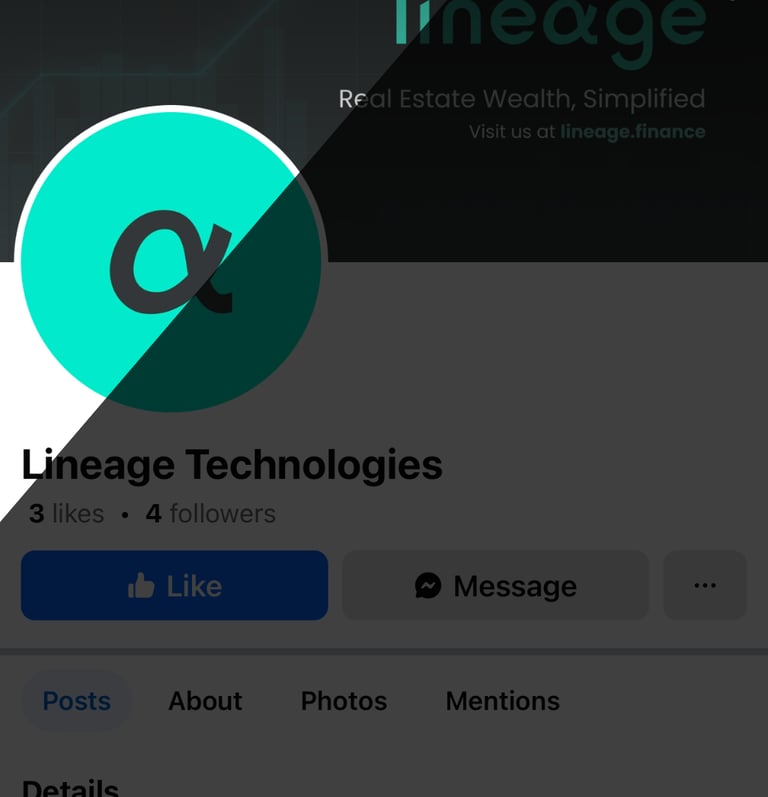
Task: Switch to the About tab
Action: [205, 701]
